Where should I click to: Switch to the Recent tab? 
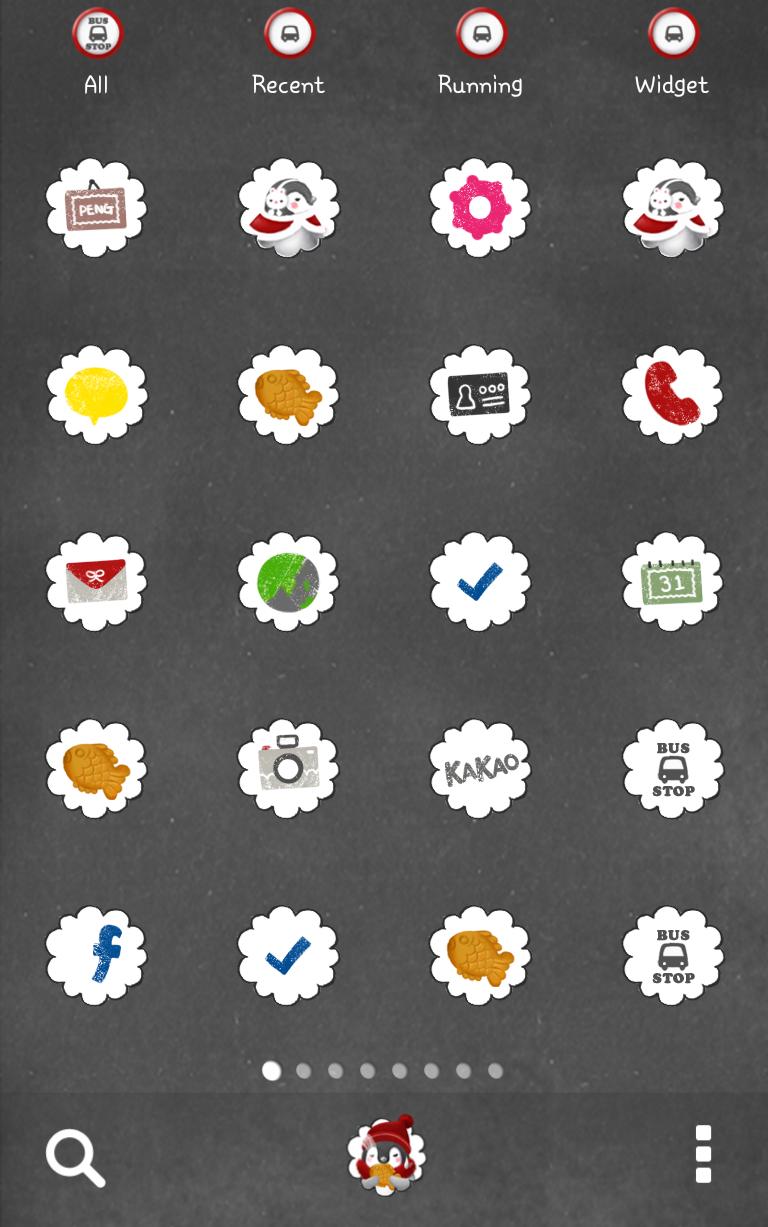[288, 52]
